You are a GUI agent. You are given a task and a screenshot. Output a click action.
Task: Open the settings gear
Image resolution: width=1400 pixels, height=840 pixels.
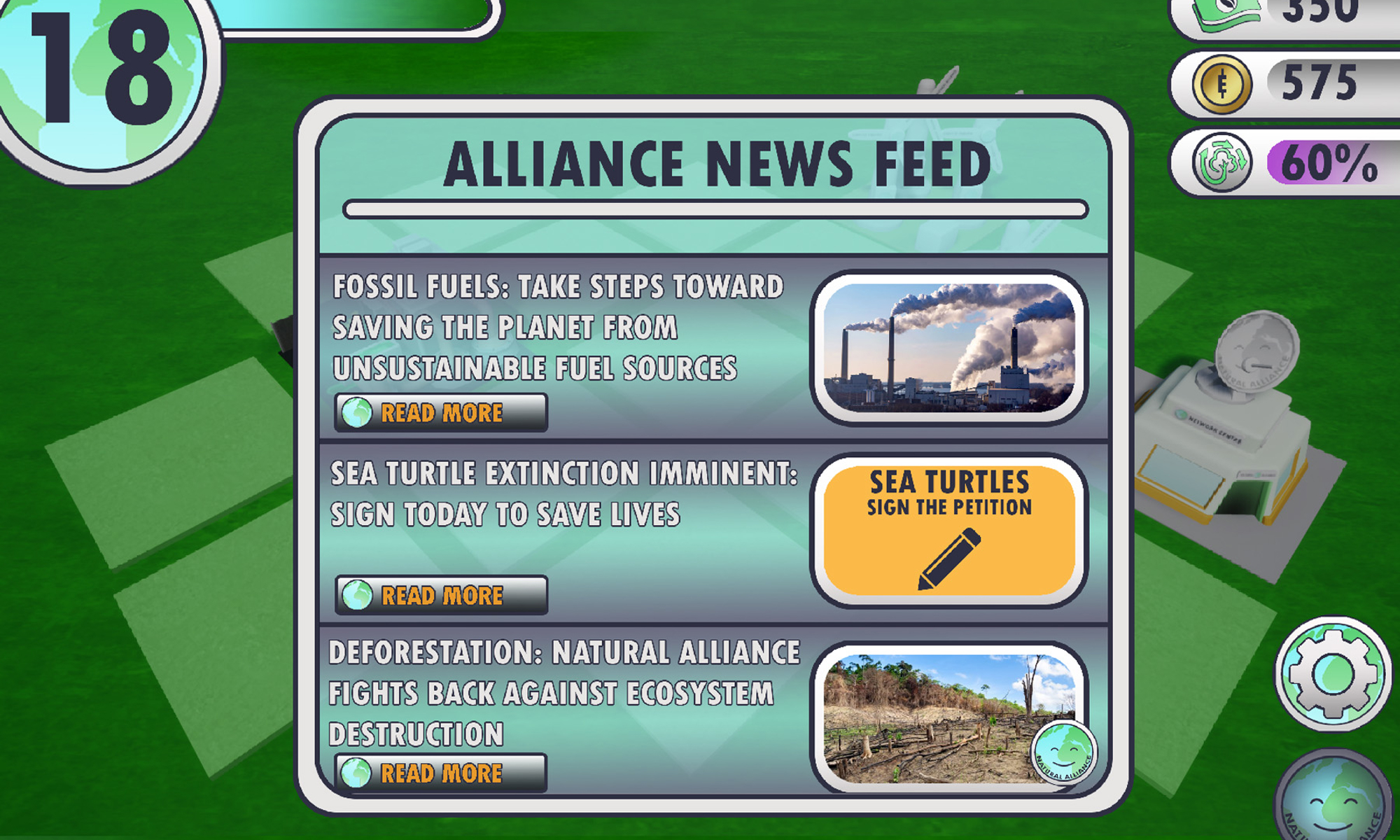click(1333, 675)
